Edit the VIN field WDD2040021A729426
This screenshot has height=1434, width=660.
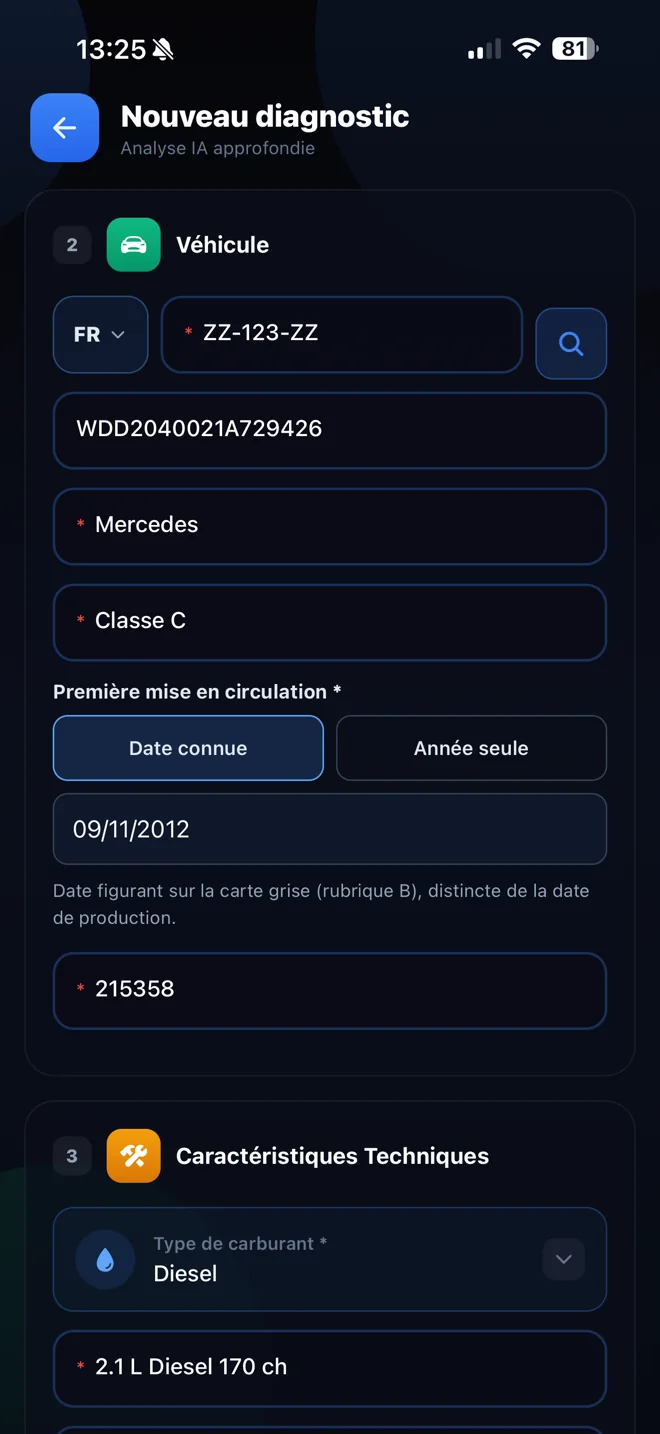(330, 430)
